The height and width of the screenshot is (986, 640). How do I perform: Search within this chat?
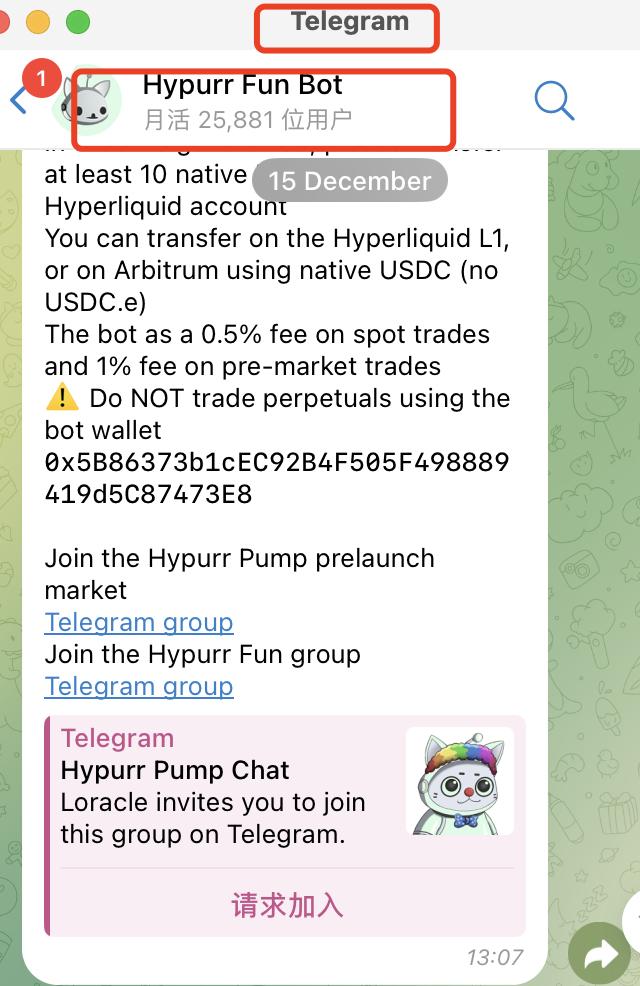coord(554,100)
